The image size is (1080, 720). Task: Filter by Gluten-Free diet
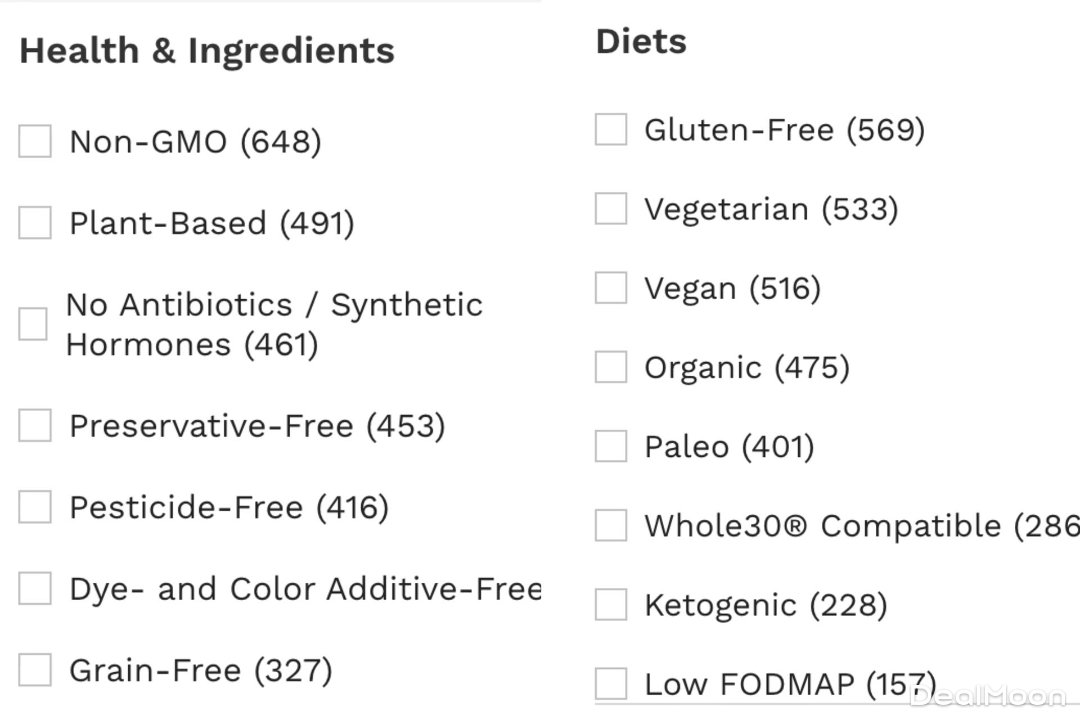click(611, 130)
